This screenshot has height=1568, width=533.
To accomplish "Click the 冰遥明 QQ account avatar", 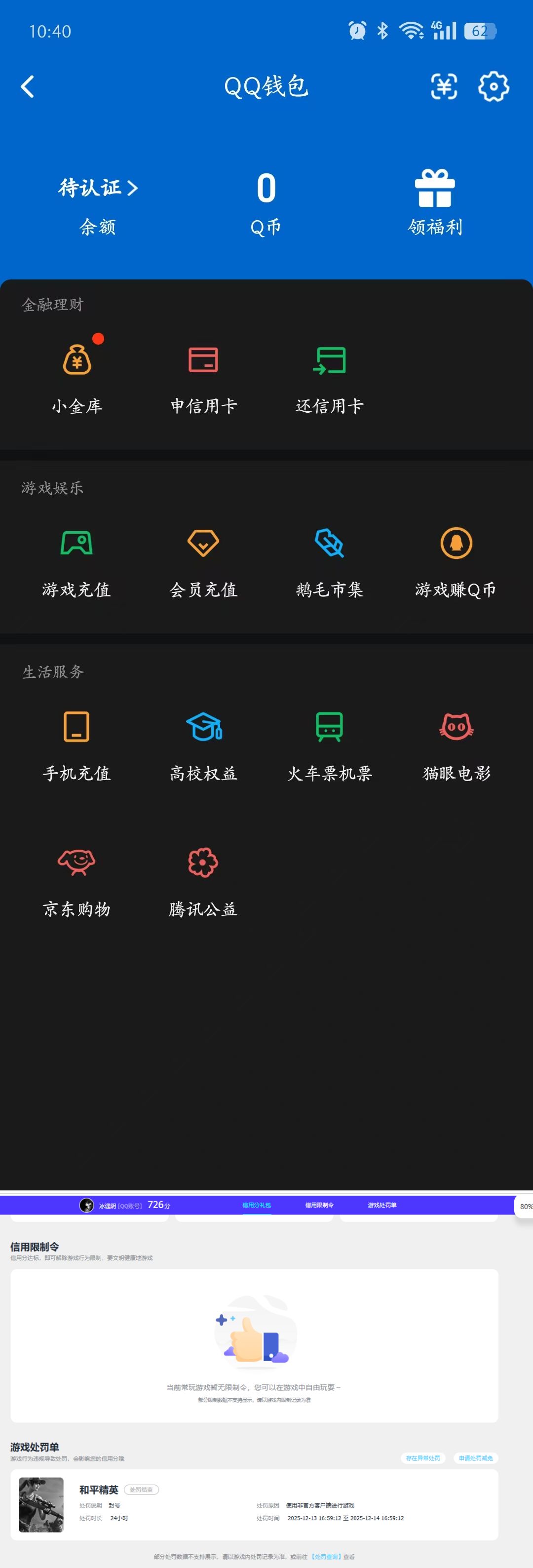I will point(86,1205).
